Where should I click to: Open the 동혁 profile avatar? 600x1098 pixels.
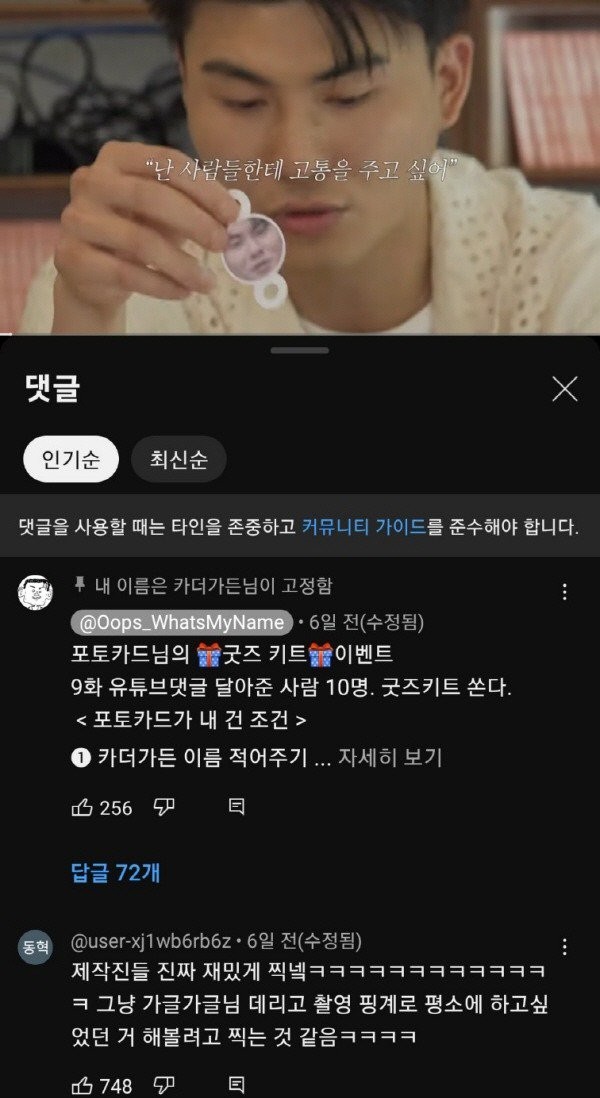point(35,947)
